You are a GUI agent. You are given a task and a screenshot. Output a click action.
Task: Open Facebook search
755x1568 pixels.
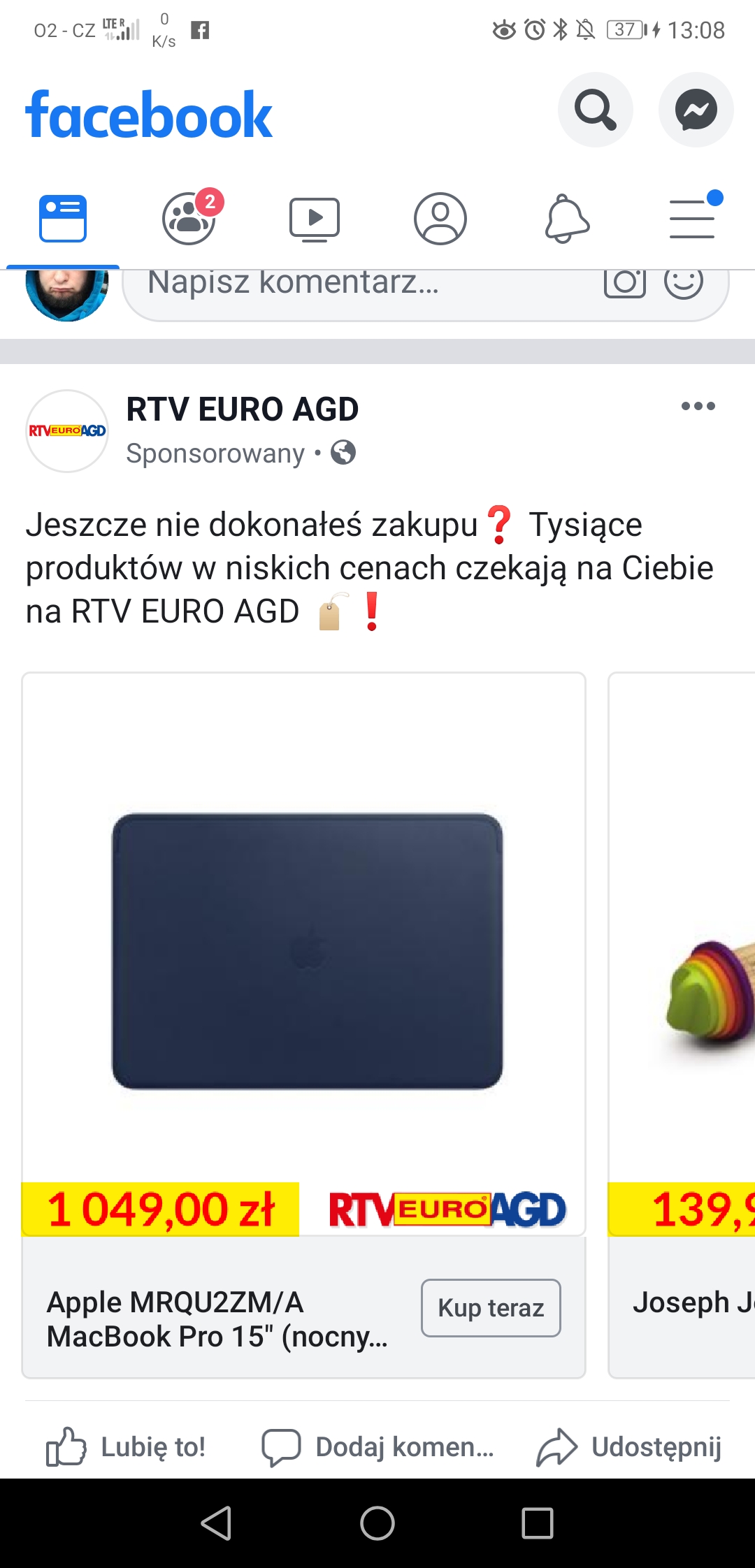coord(595,110)
